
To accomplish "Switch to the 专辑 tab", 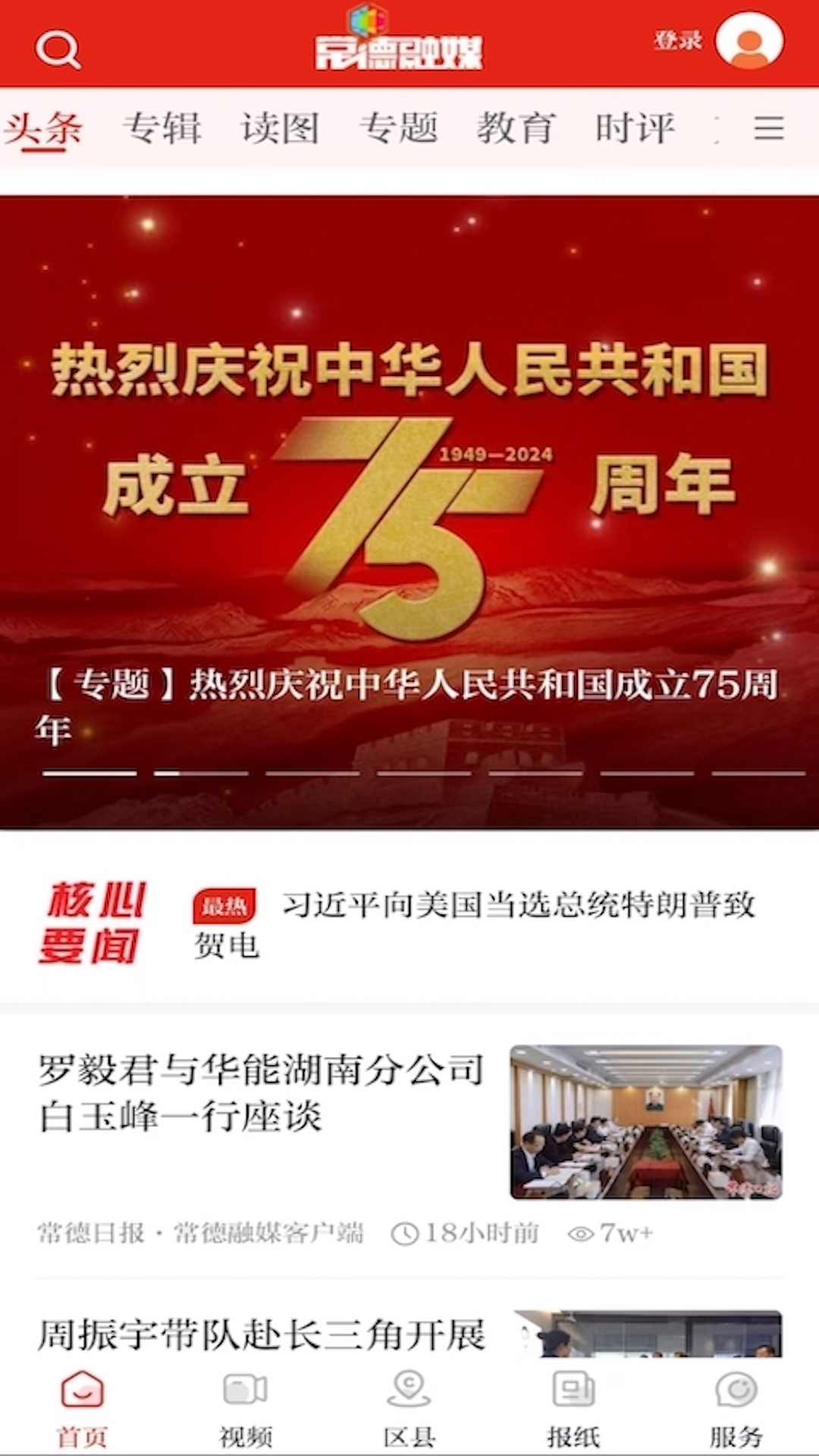I will click(165, 127).
